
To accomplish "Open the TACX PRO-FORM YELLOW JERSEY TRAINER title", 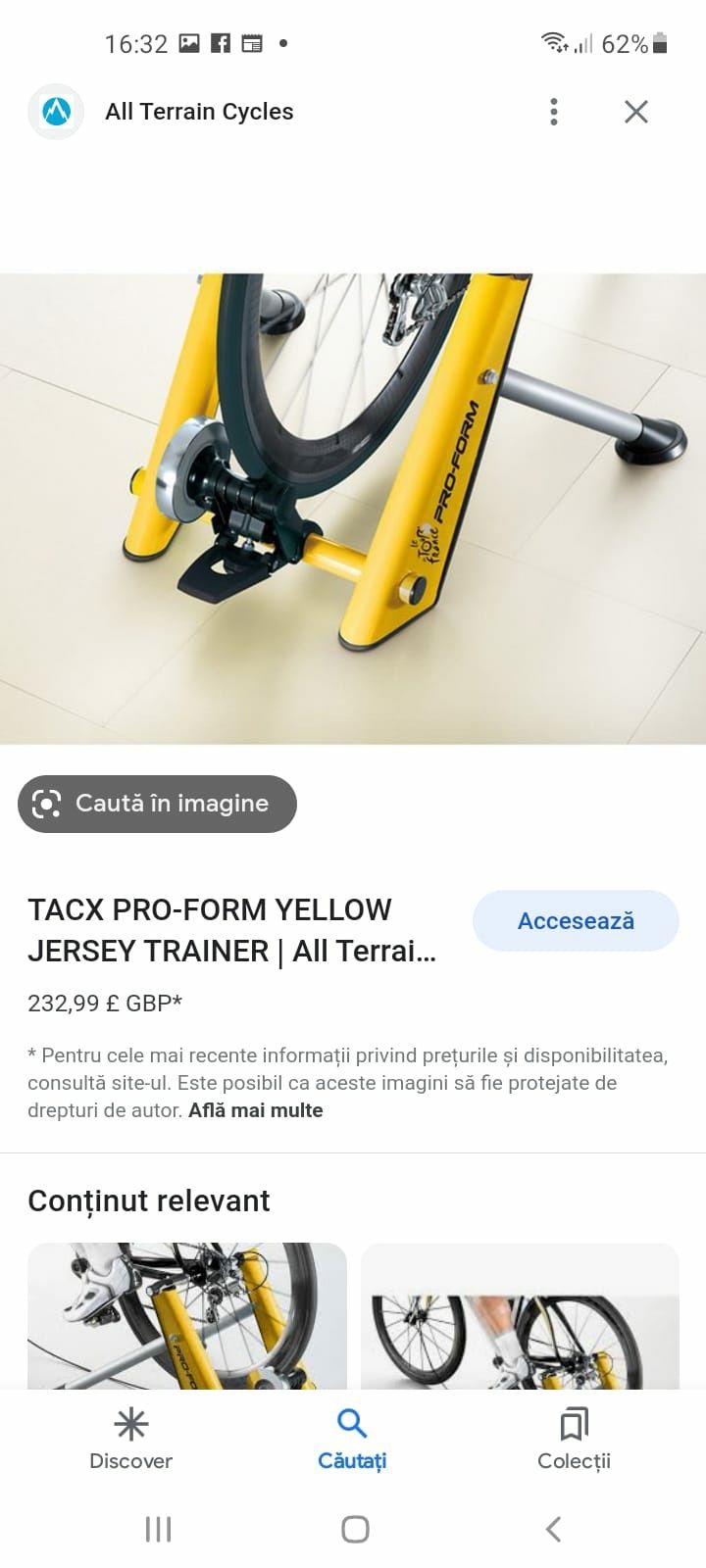I will (232, 930).
